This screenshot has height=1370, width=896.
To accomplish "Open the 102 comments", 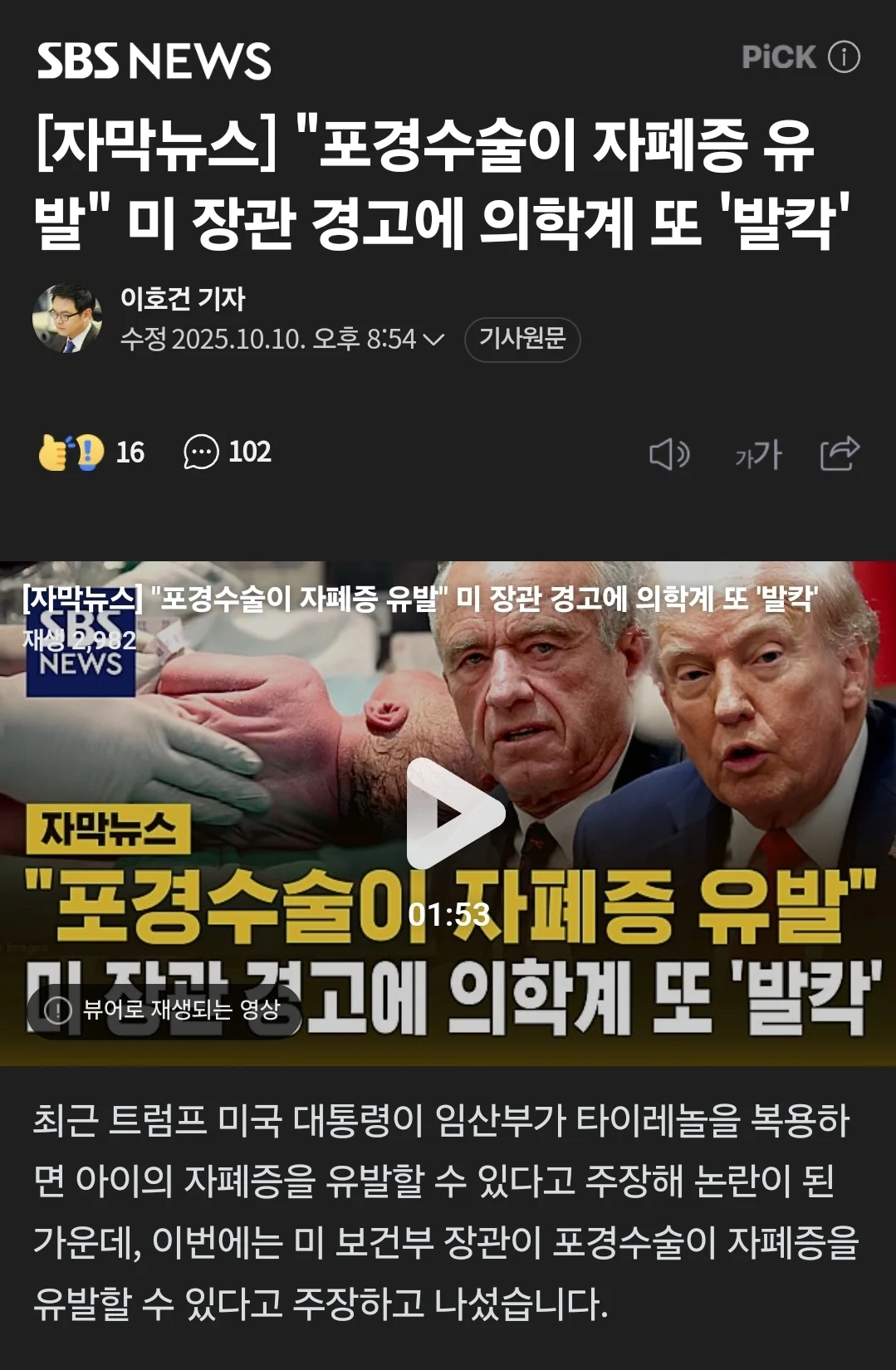I will [x=227, y=453].
